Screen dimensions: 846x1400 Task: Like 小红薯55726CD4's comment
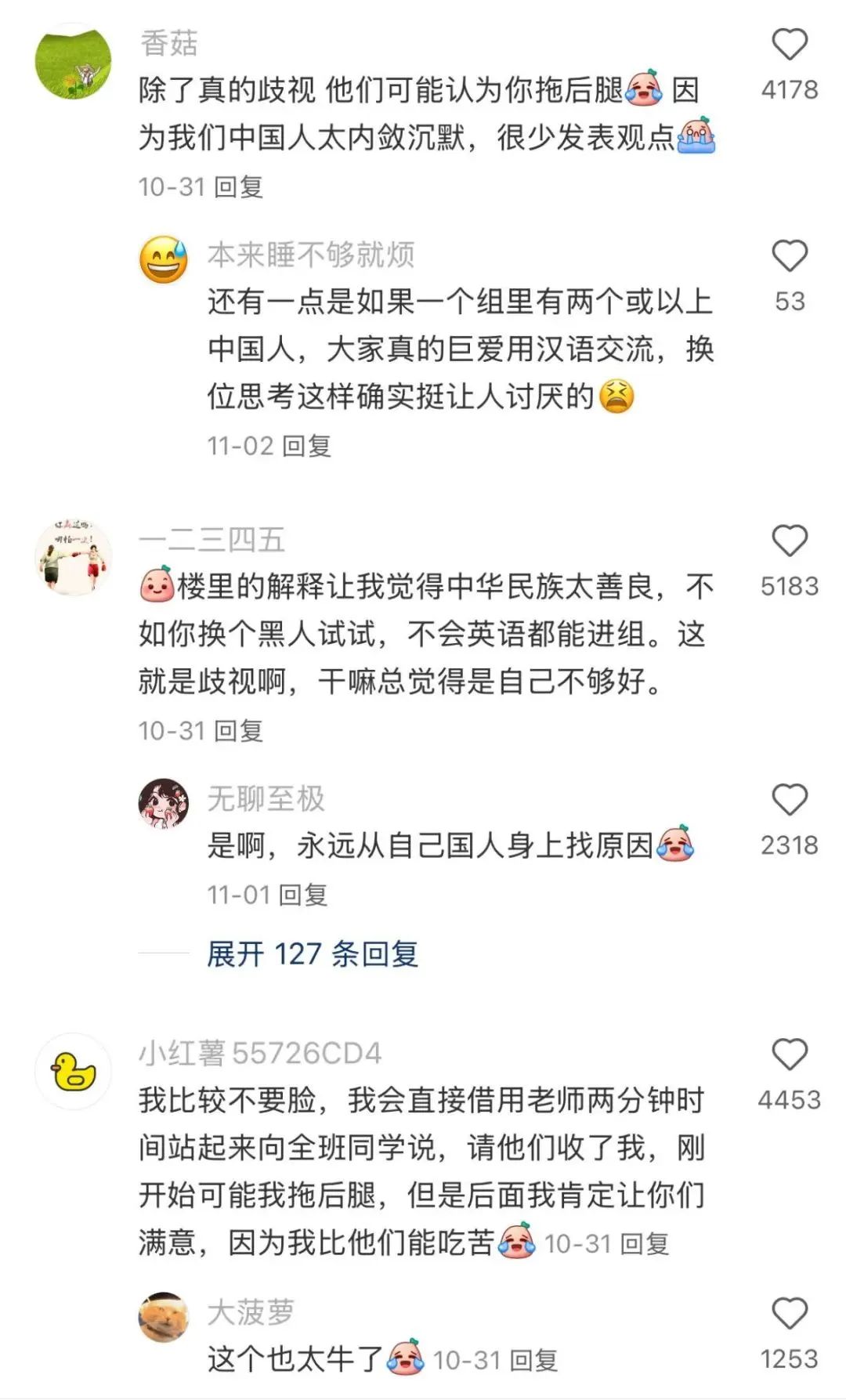pyautogui.click(x=789, y=1055)
